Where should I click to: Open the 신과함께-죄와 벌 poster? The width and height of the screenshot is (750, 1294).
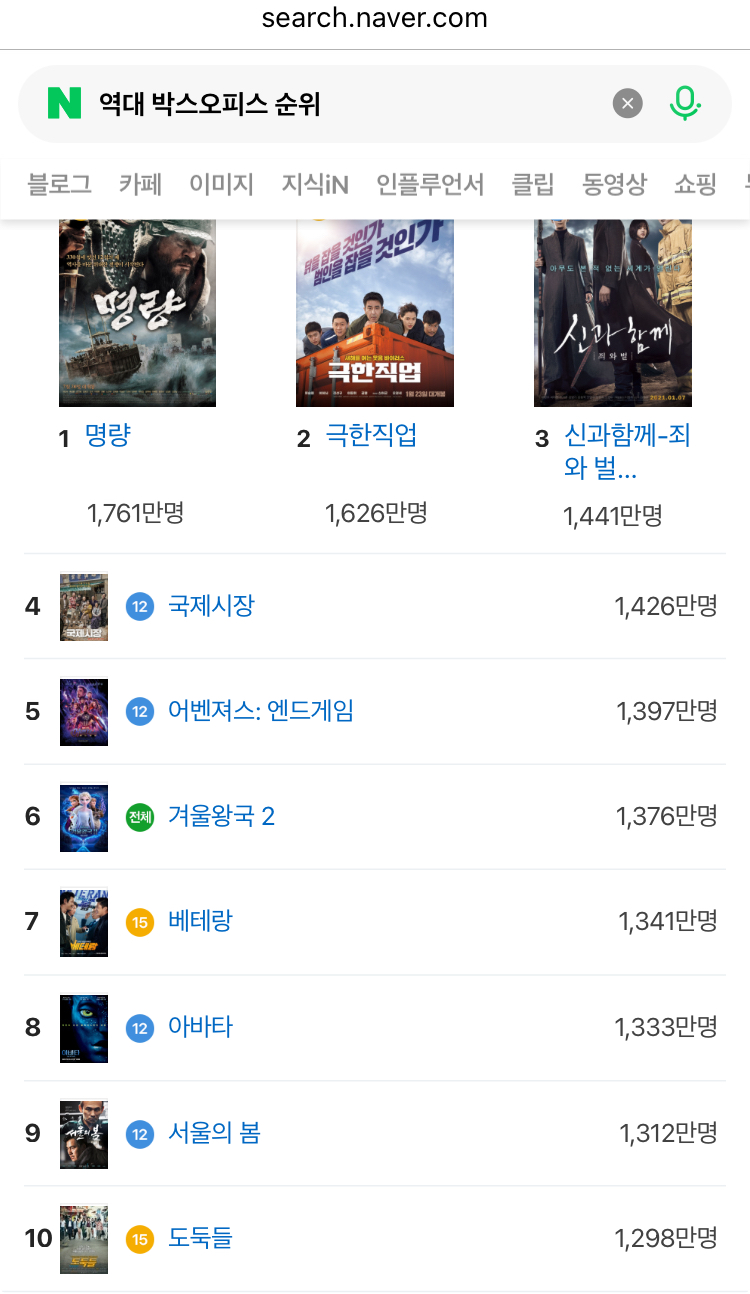(612, 312)
